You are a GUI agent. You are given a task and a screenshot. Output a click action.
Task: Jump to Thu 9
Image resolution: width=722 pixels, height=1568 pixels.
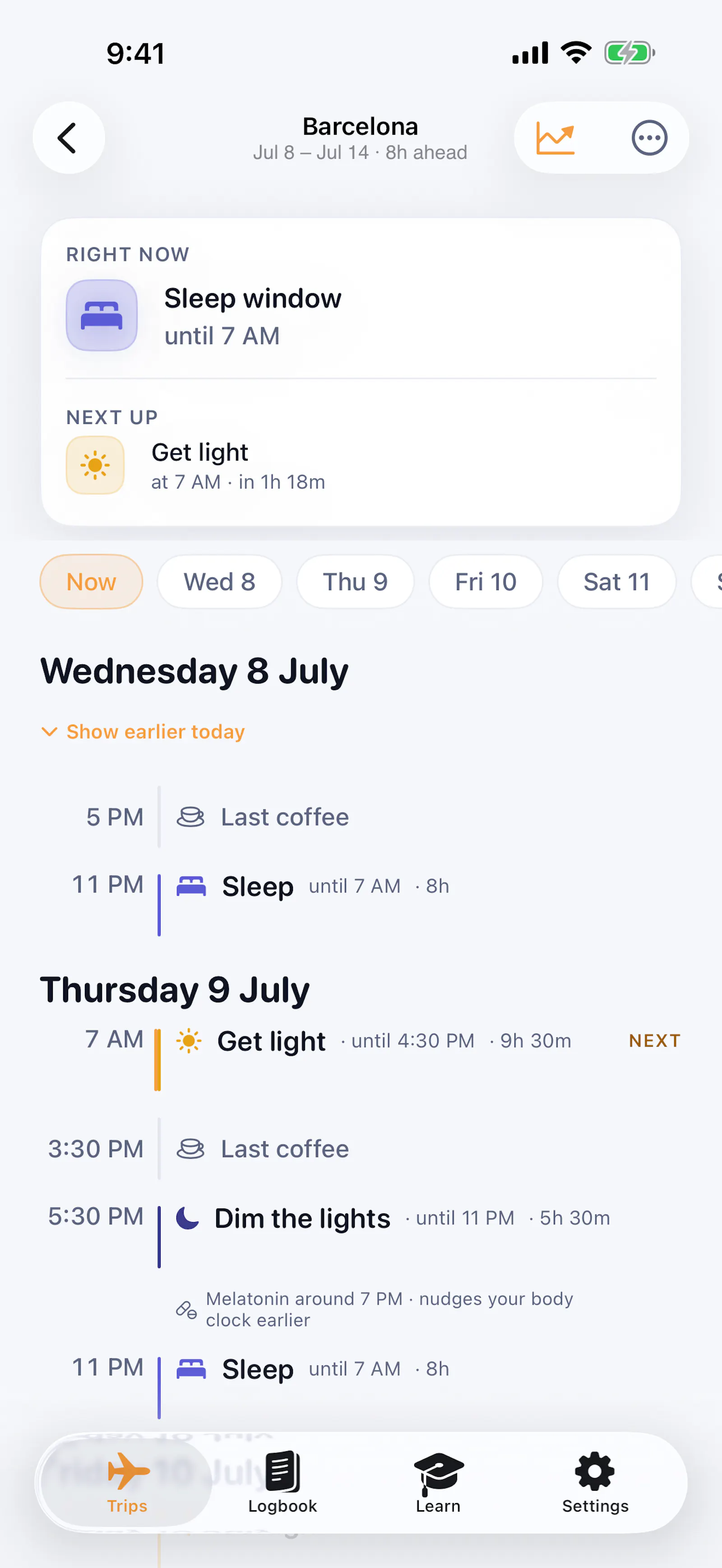[x=355, y=581]
